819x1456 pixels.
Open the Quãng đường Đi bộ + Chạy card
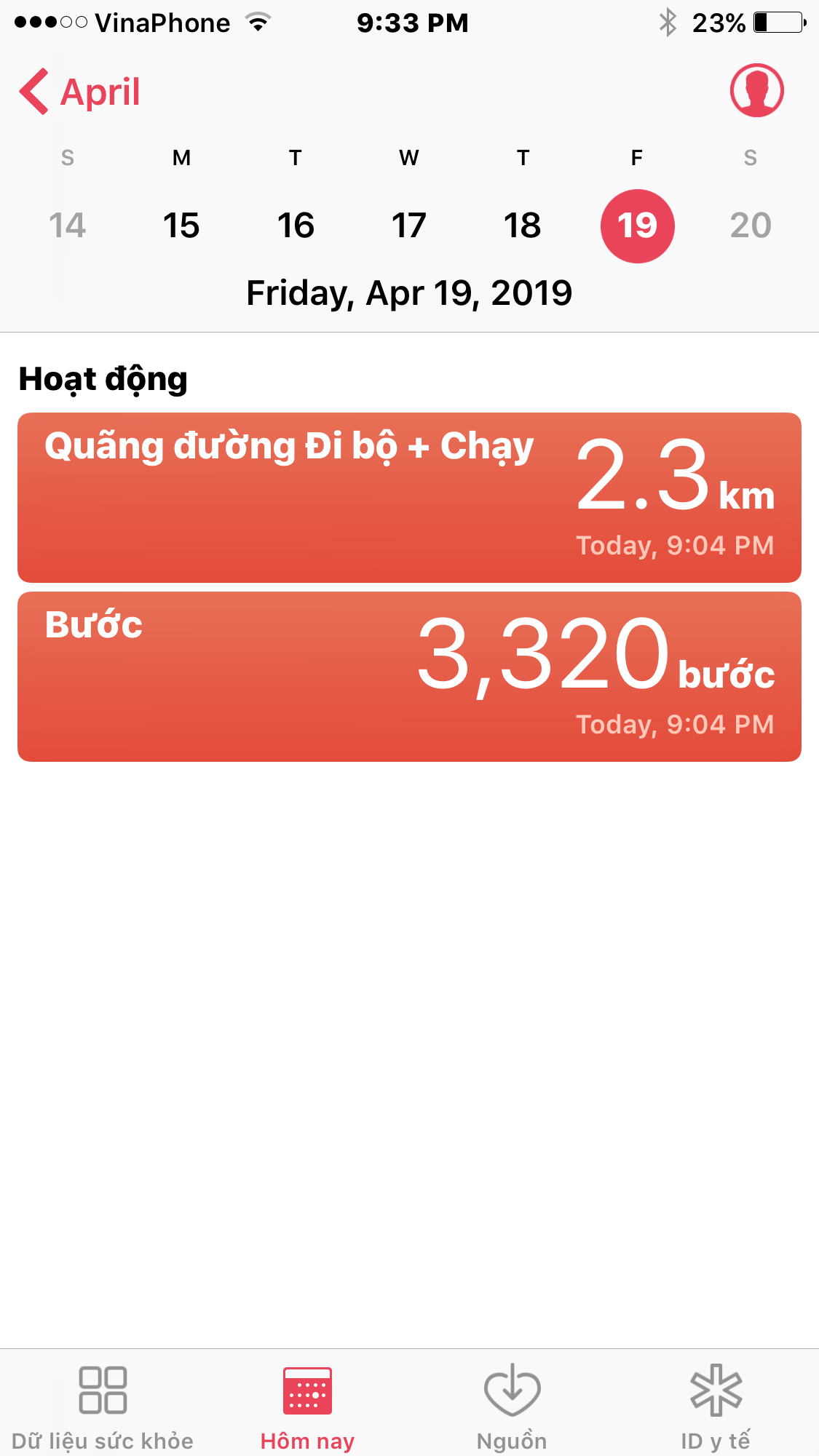(x=409, y=498)
